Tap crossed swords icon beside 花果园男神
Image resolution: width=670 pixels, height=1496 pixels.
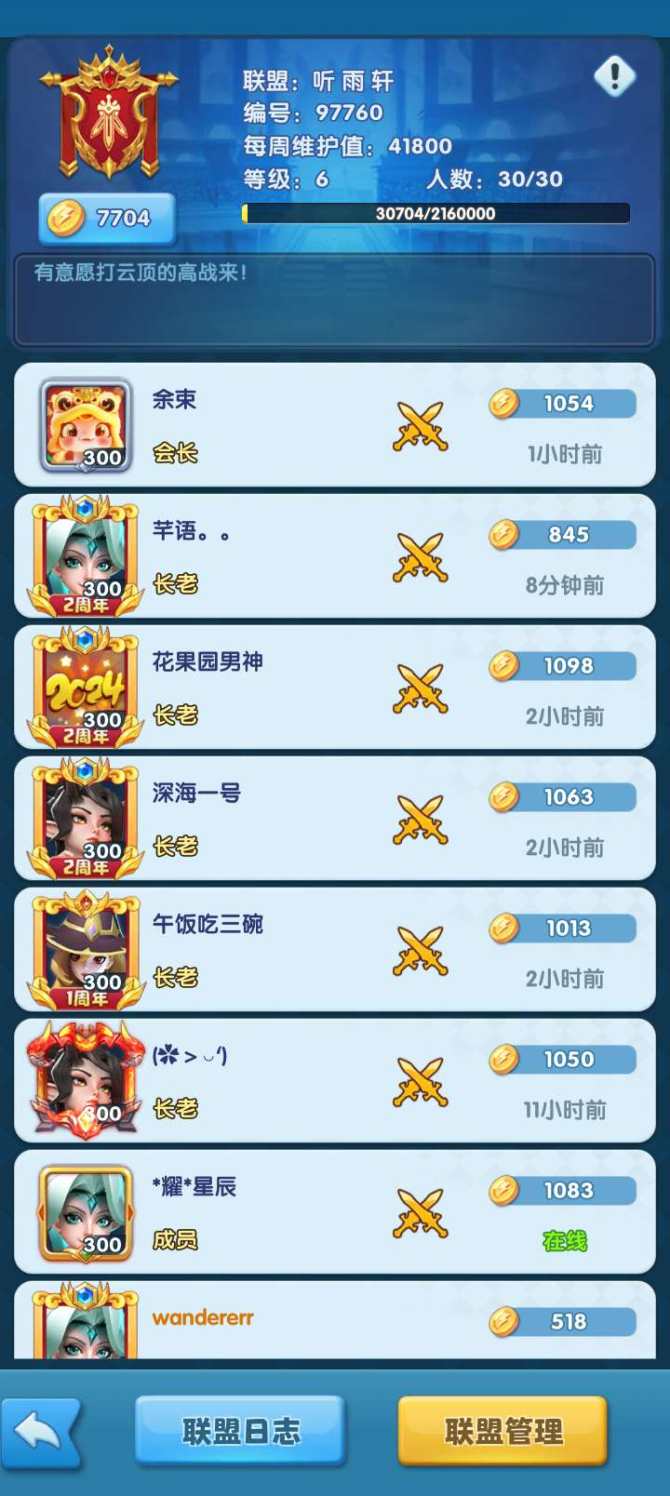(x=420, y=688)
